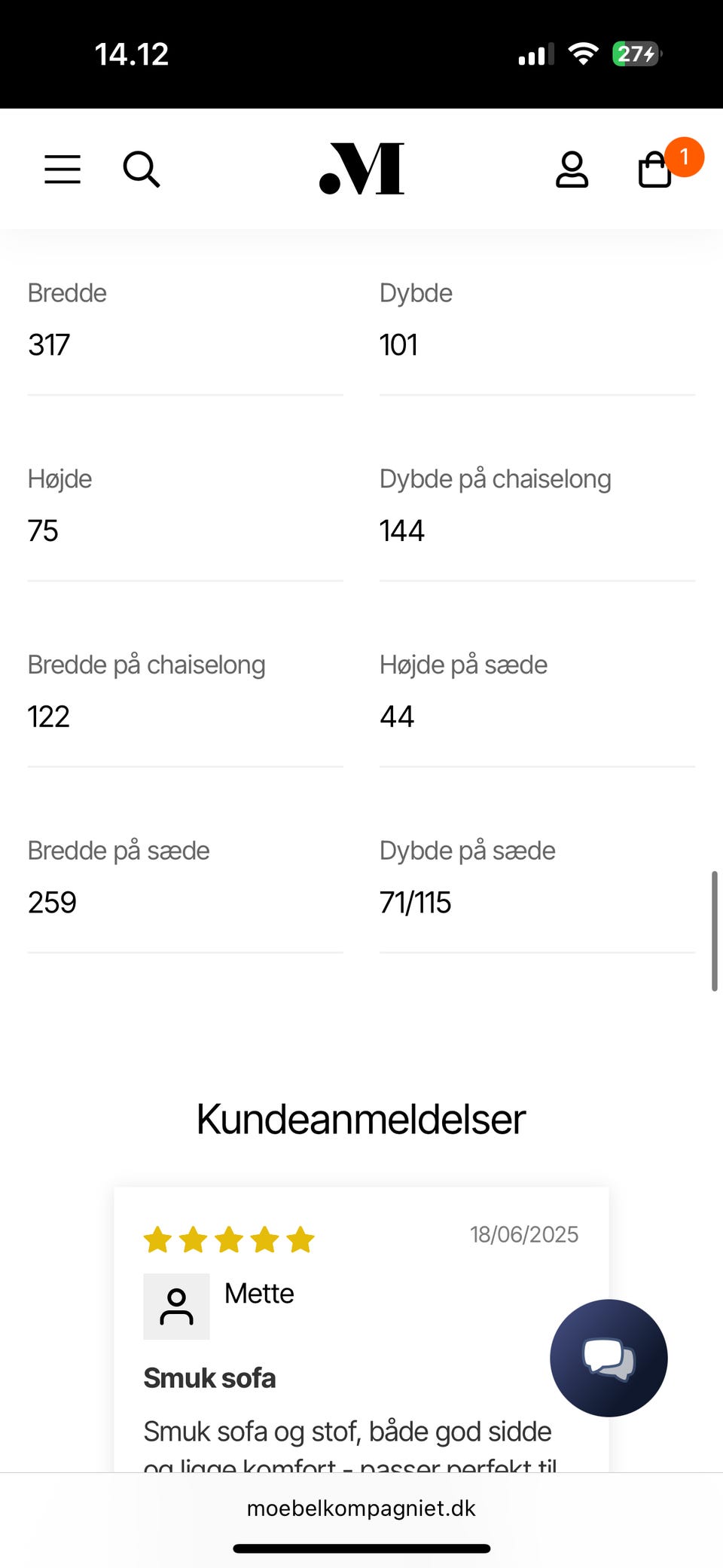The width and height of the screenshot is (723, 1568).
Task: Open the shopping bag icon
Action: pos(654,172)
